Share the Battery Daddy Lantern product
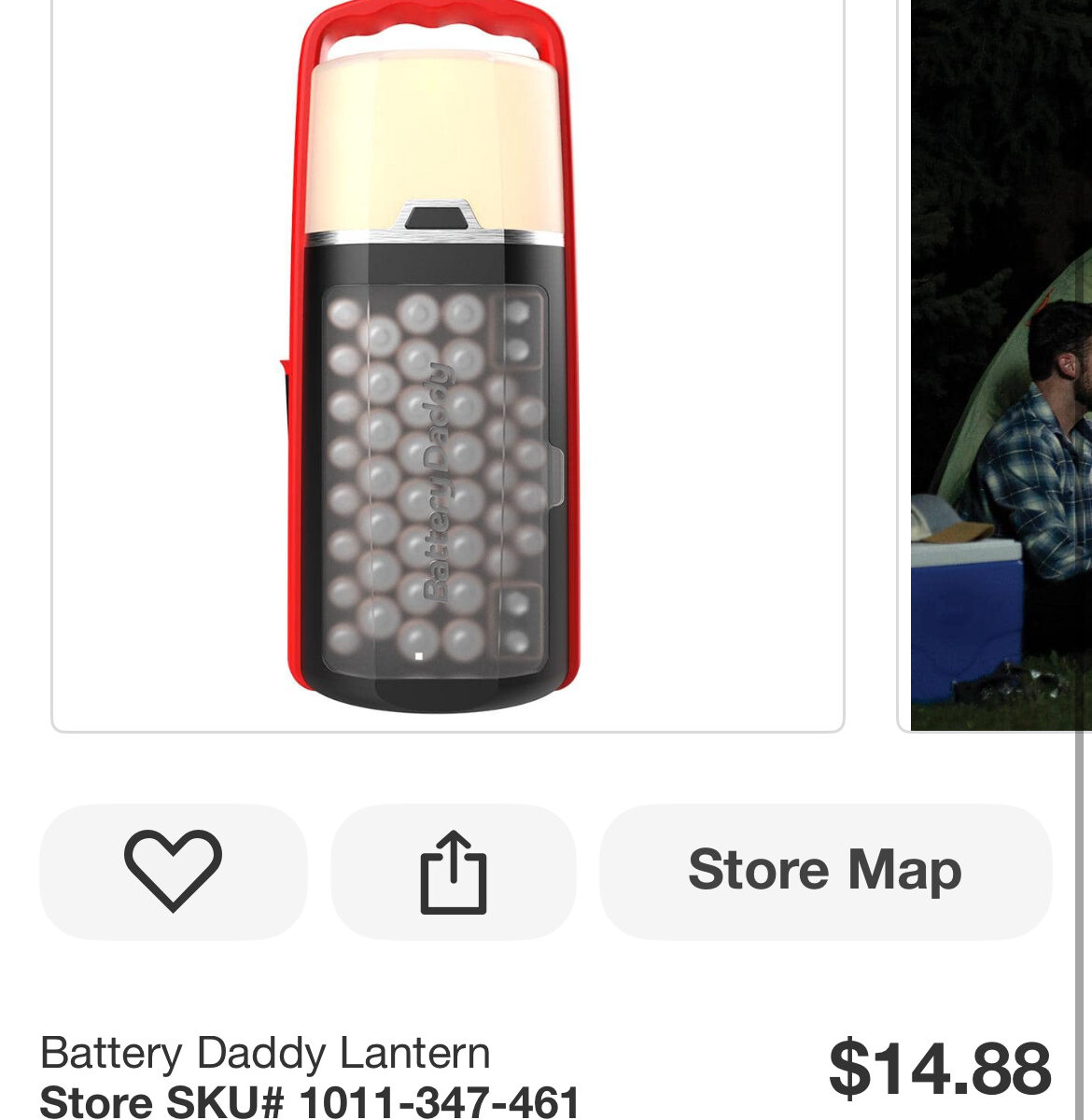Screen dimensions: 1092x1120 (454, 871)
